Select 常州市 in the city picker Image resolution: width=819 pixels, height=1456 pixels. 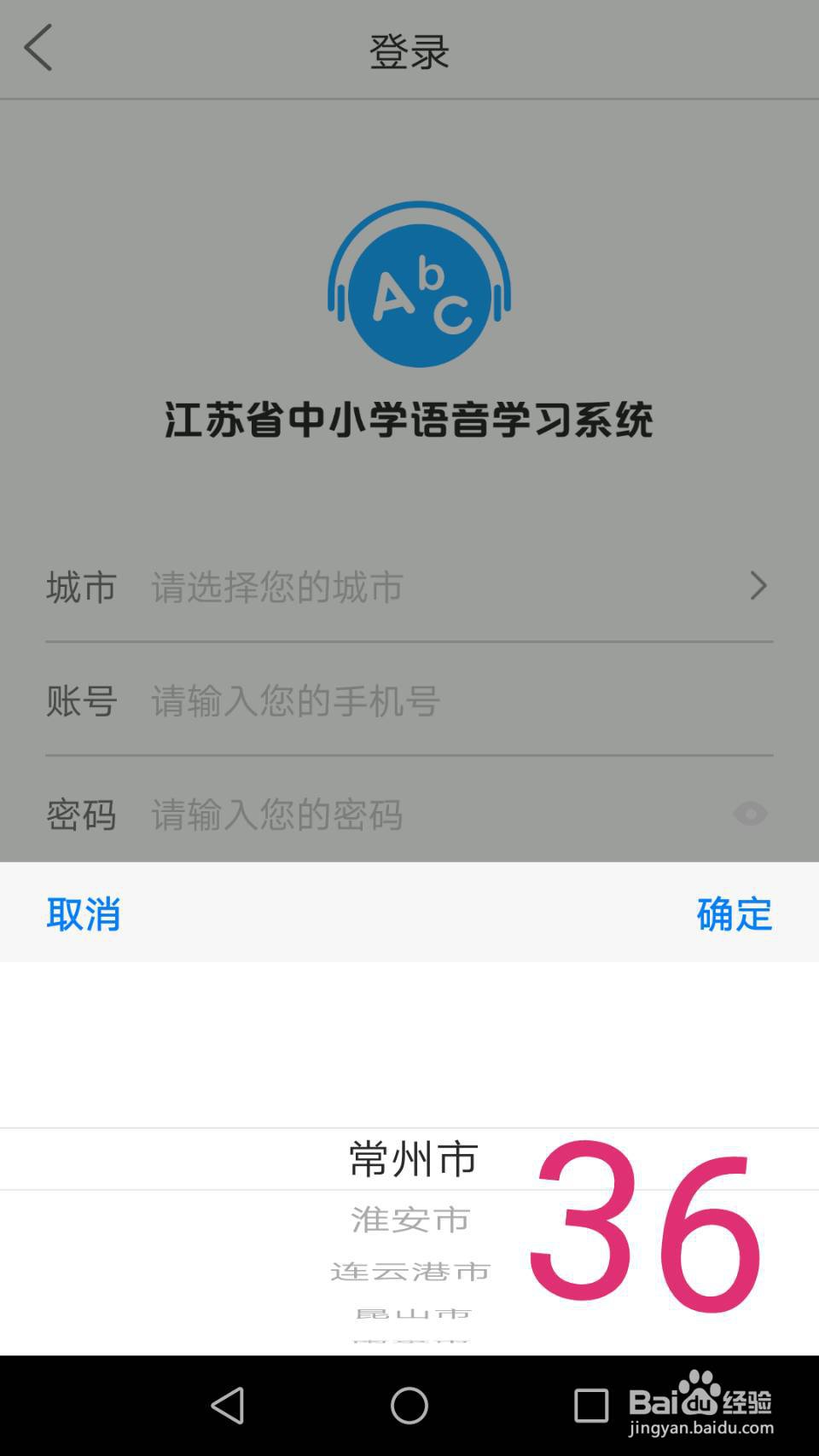coord(412,1157)
